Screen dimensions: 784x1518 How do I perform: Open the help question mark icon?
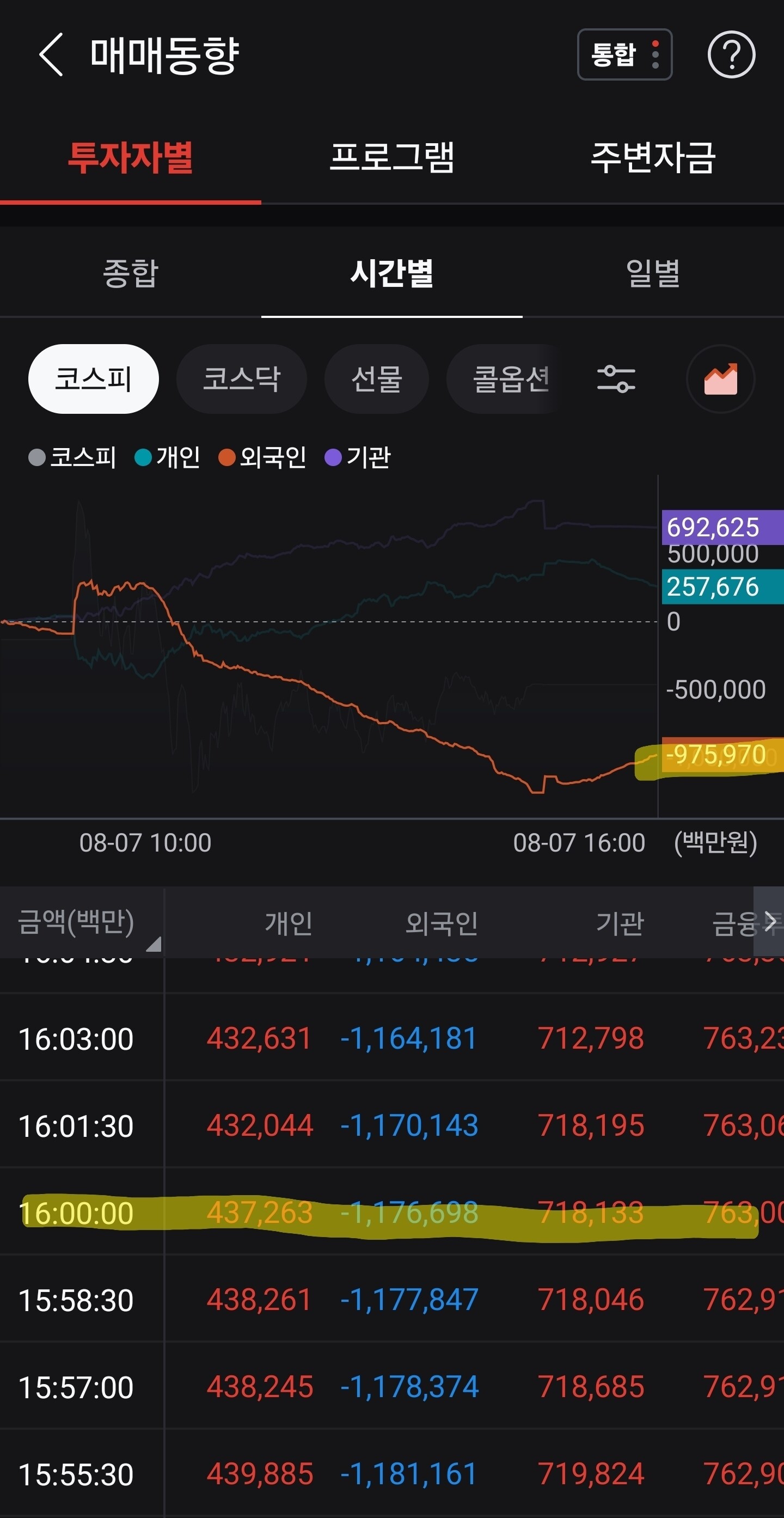[x=731, y=55]
